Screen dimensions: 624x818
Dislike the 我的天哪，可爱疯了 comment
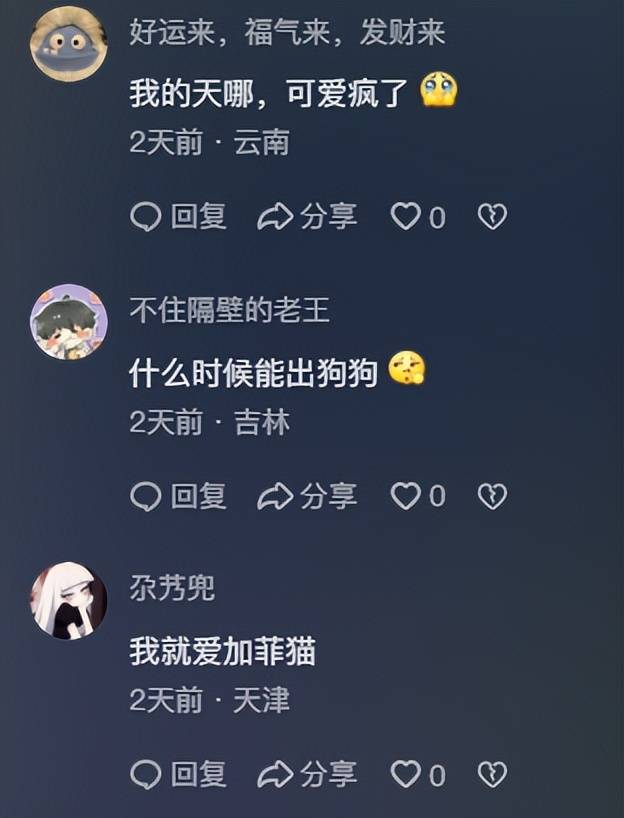click(x=492, y=216)
